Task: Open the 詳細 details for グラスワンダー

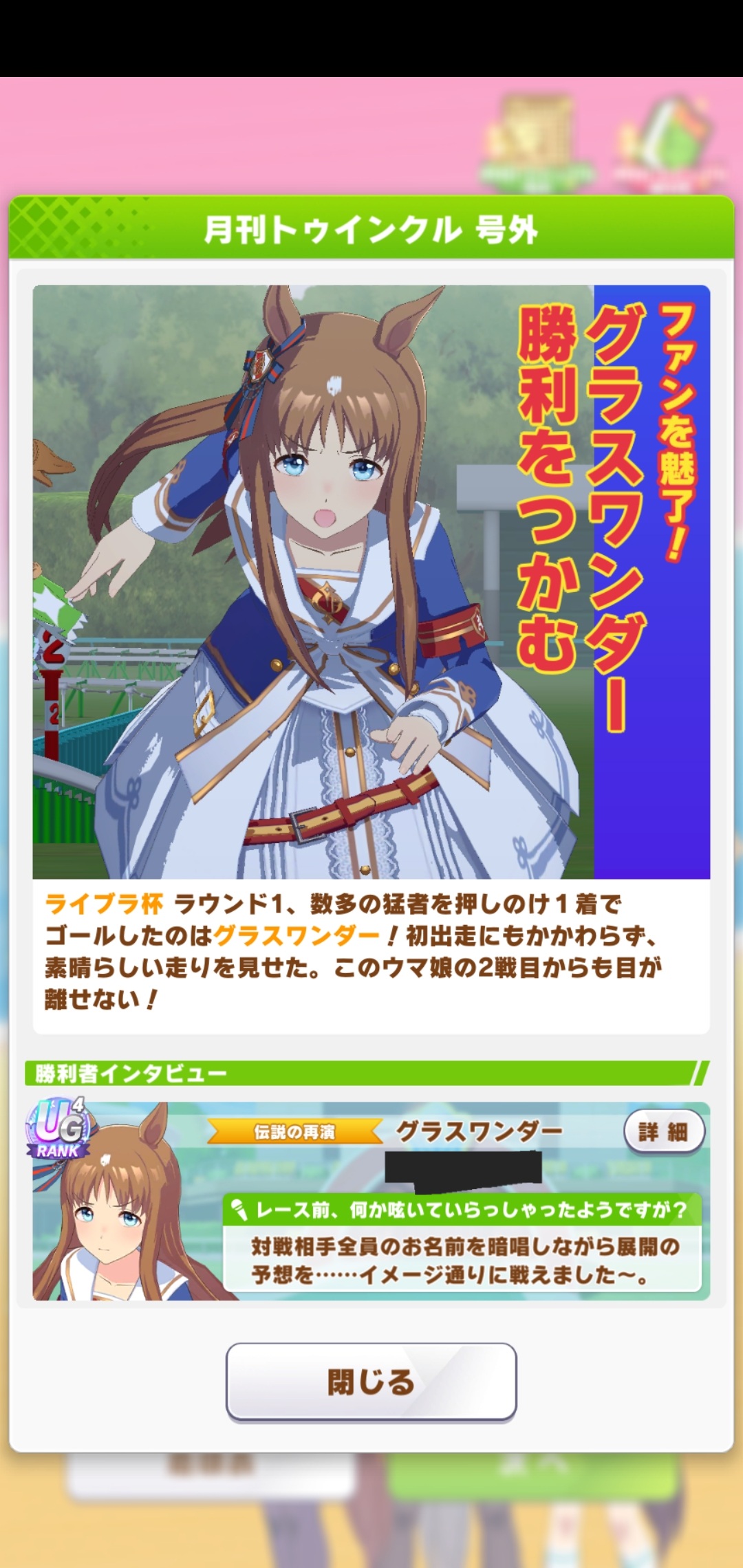Action: pyautogui.click(x=663, y=1131)
